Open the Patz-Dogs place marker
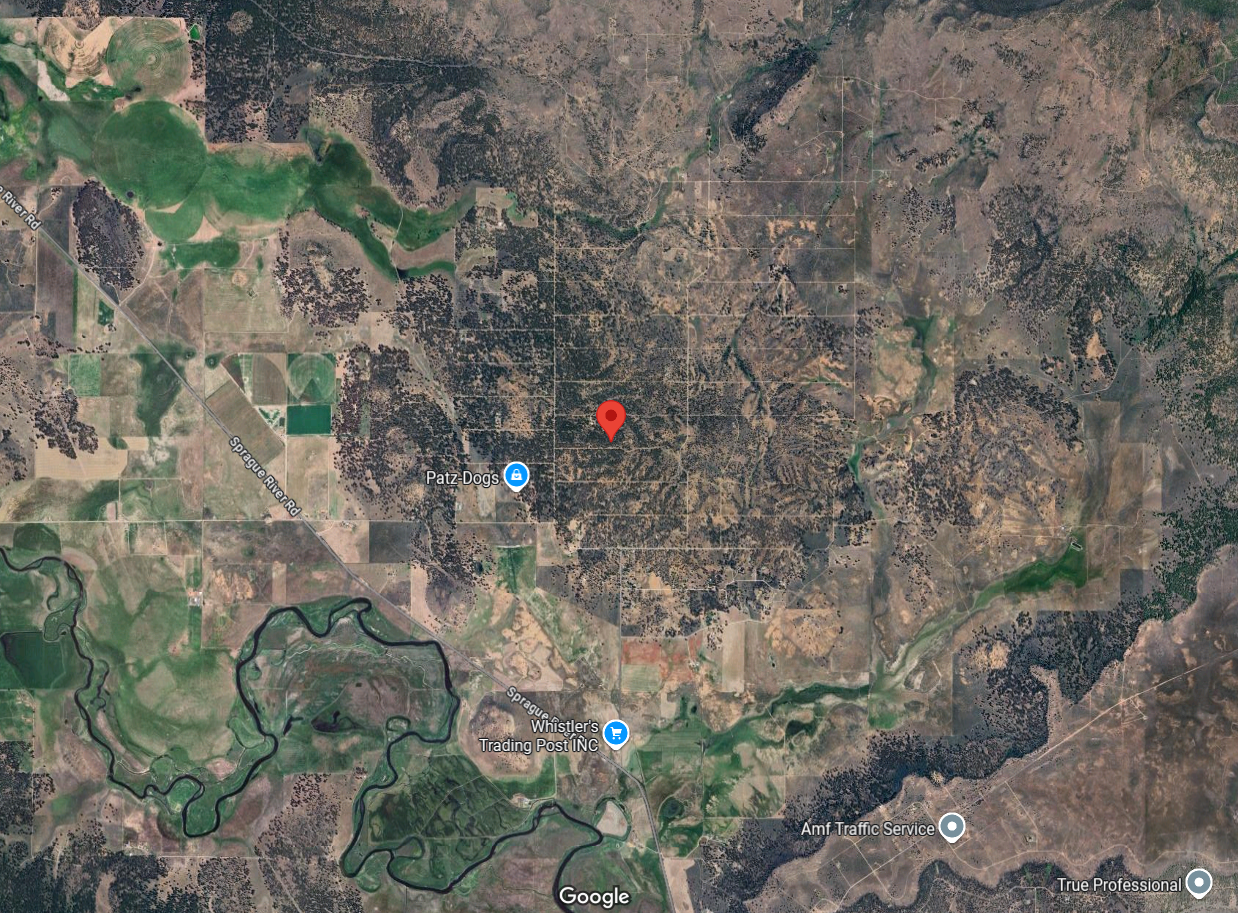This screenshot has height=913, width=1238. click(516, 476)
